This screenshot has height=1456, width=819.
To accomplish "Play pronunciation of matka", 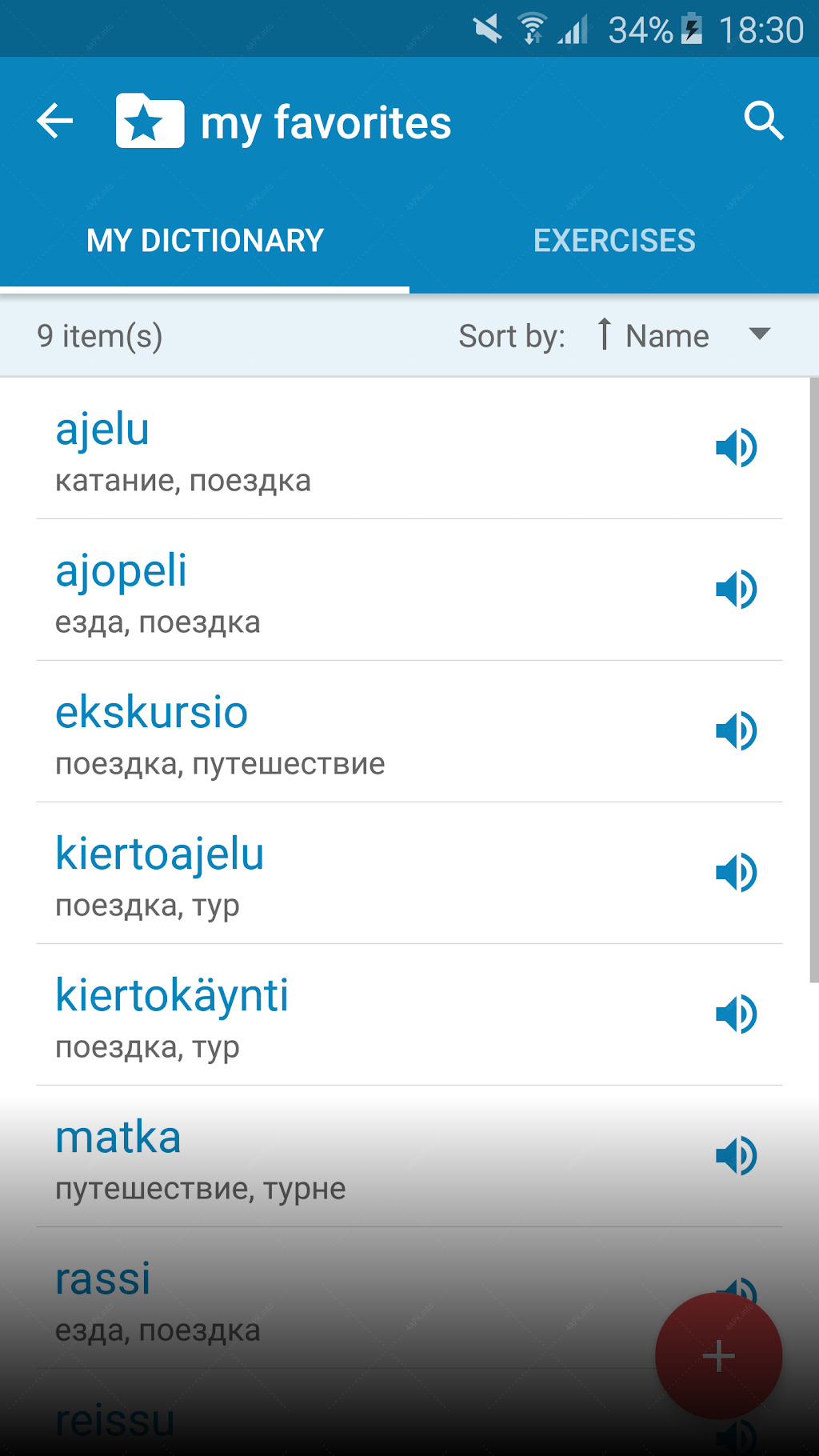I will coord(737,1156).
